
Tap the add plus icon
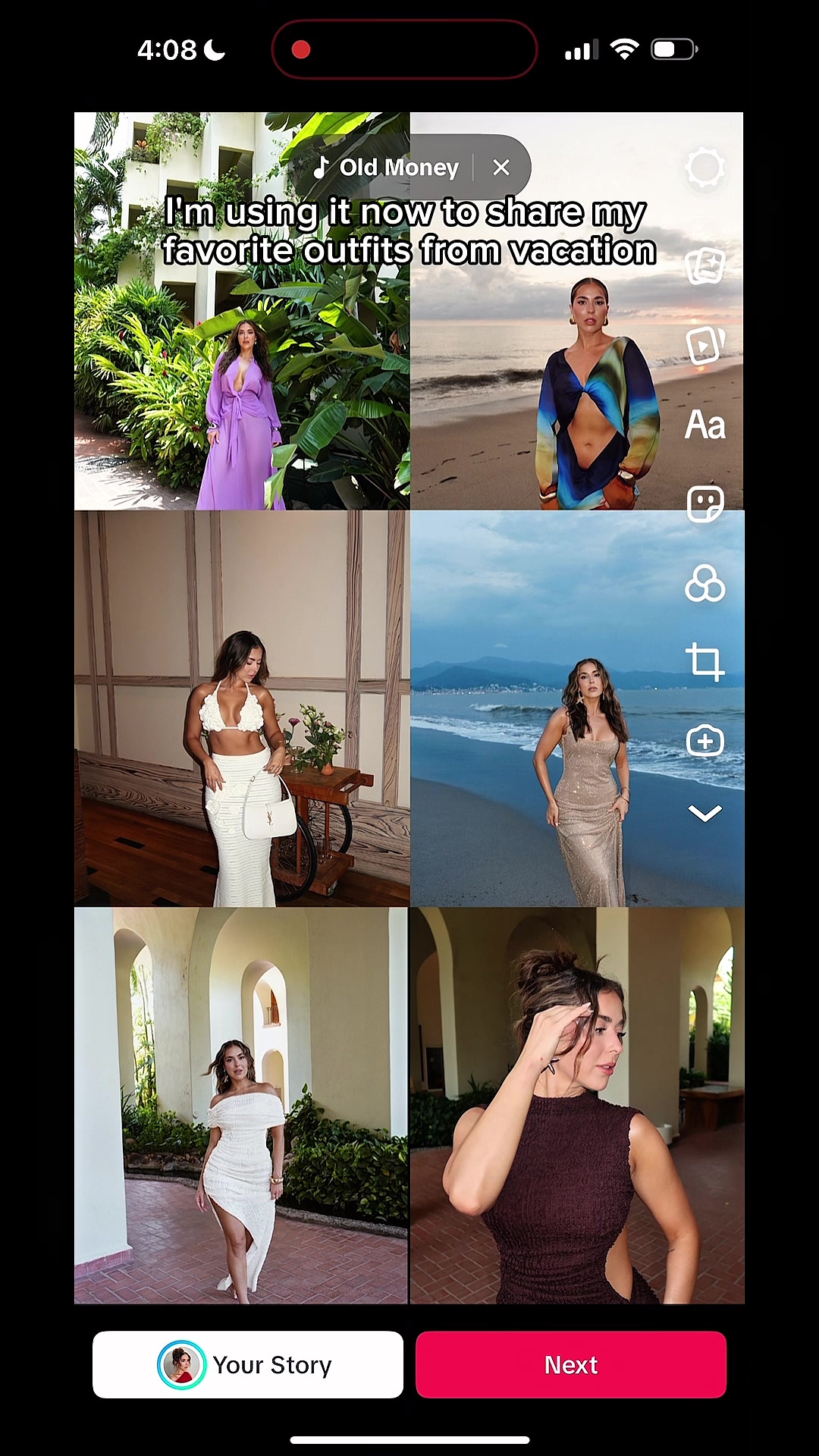pyautogui.click(x=704, y=741)
